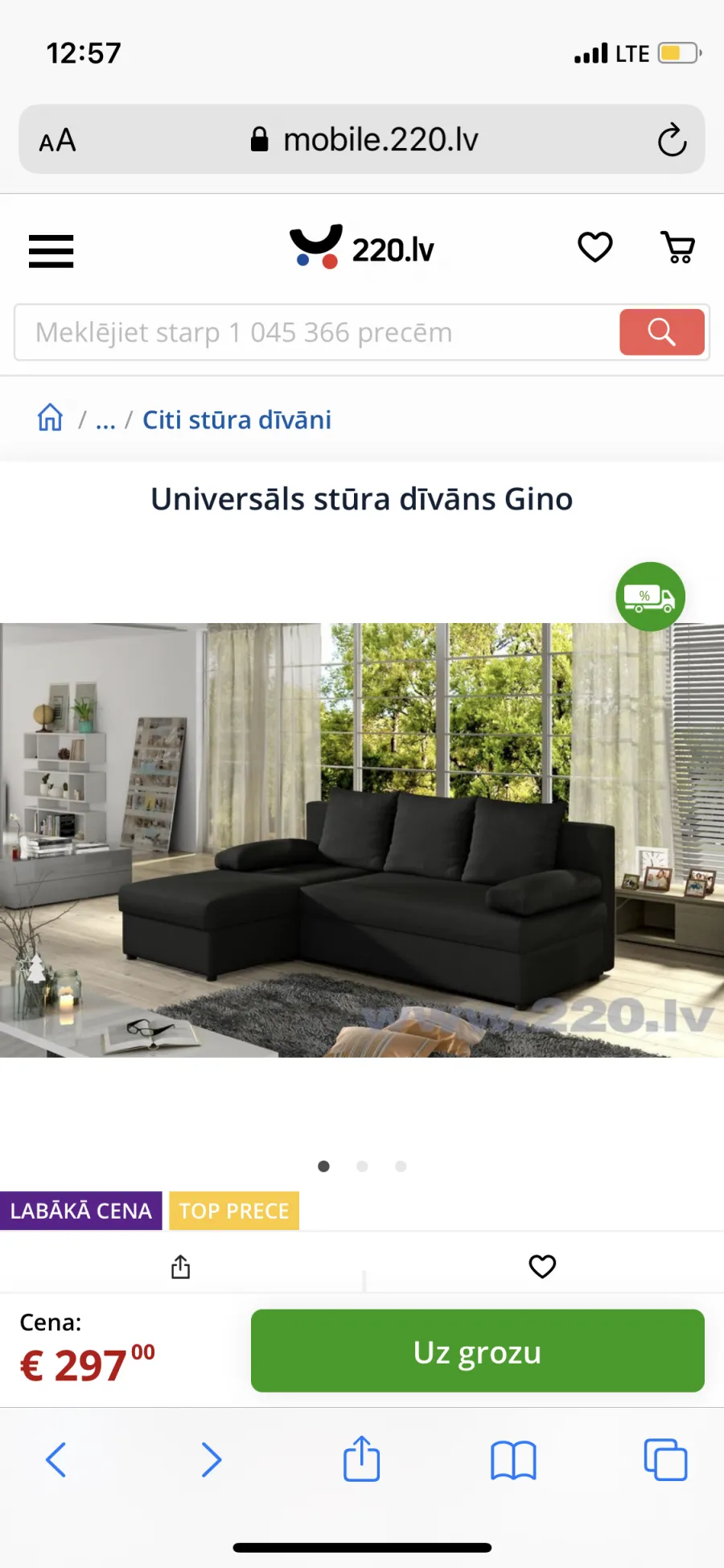Open Safari reader text size options
The width and height of the screenshot is (724, 1568).
pos(57,141)
